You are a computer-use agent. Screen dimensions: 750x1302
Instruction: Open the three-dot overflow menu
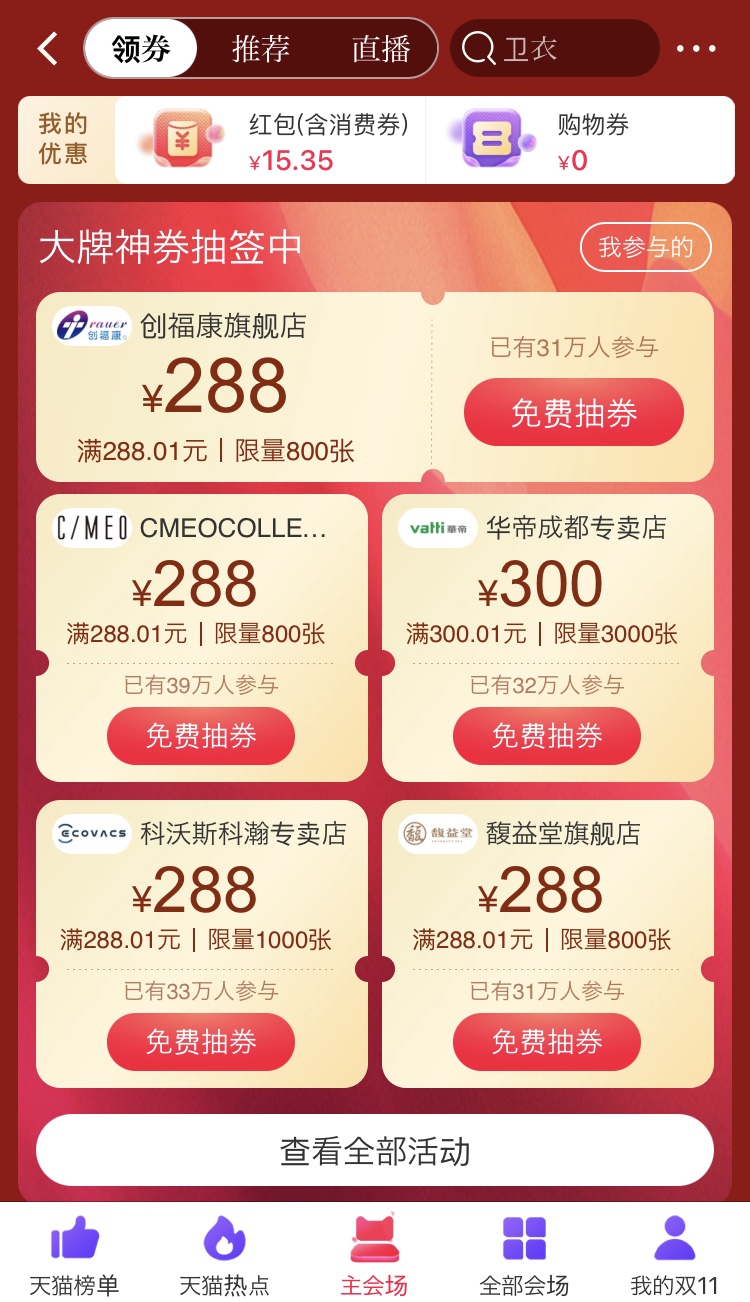point(696,48)
